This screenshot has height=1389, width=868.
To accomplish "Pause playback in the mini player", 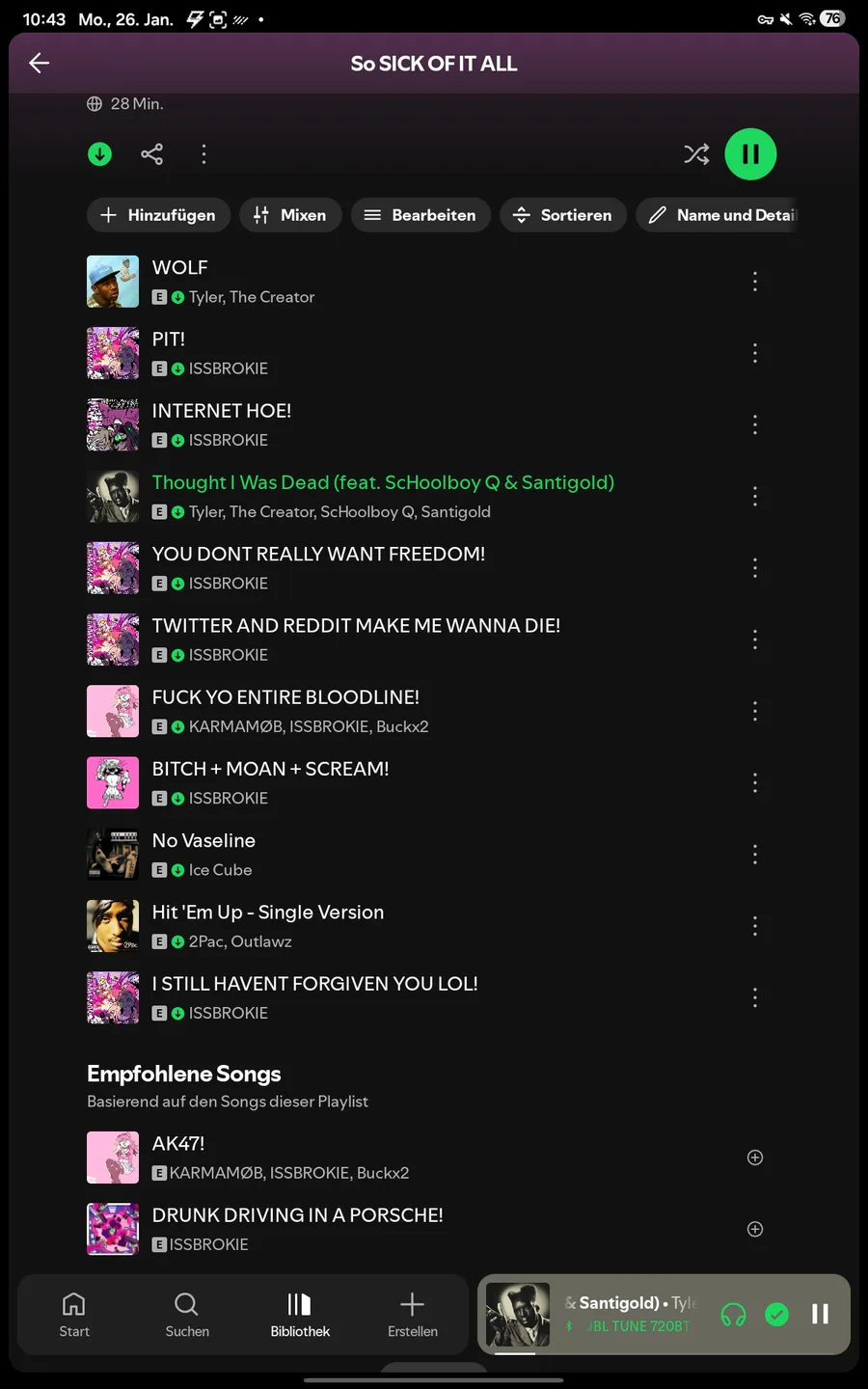I will click(x=820, y=1314).
